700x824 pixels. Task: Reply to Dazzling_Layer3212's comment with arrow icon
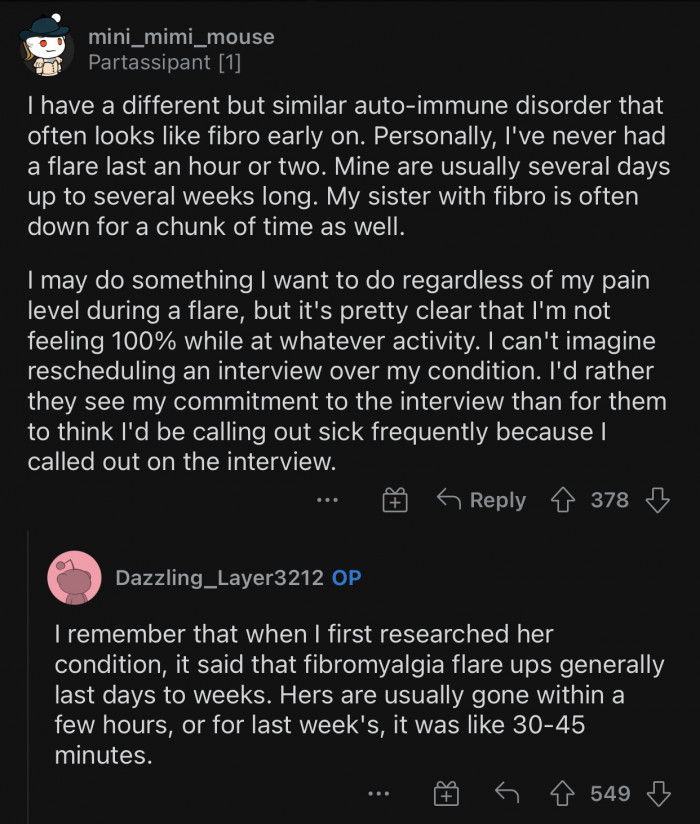pos(507,794)
